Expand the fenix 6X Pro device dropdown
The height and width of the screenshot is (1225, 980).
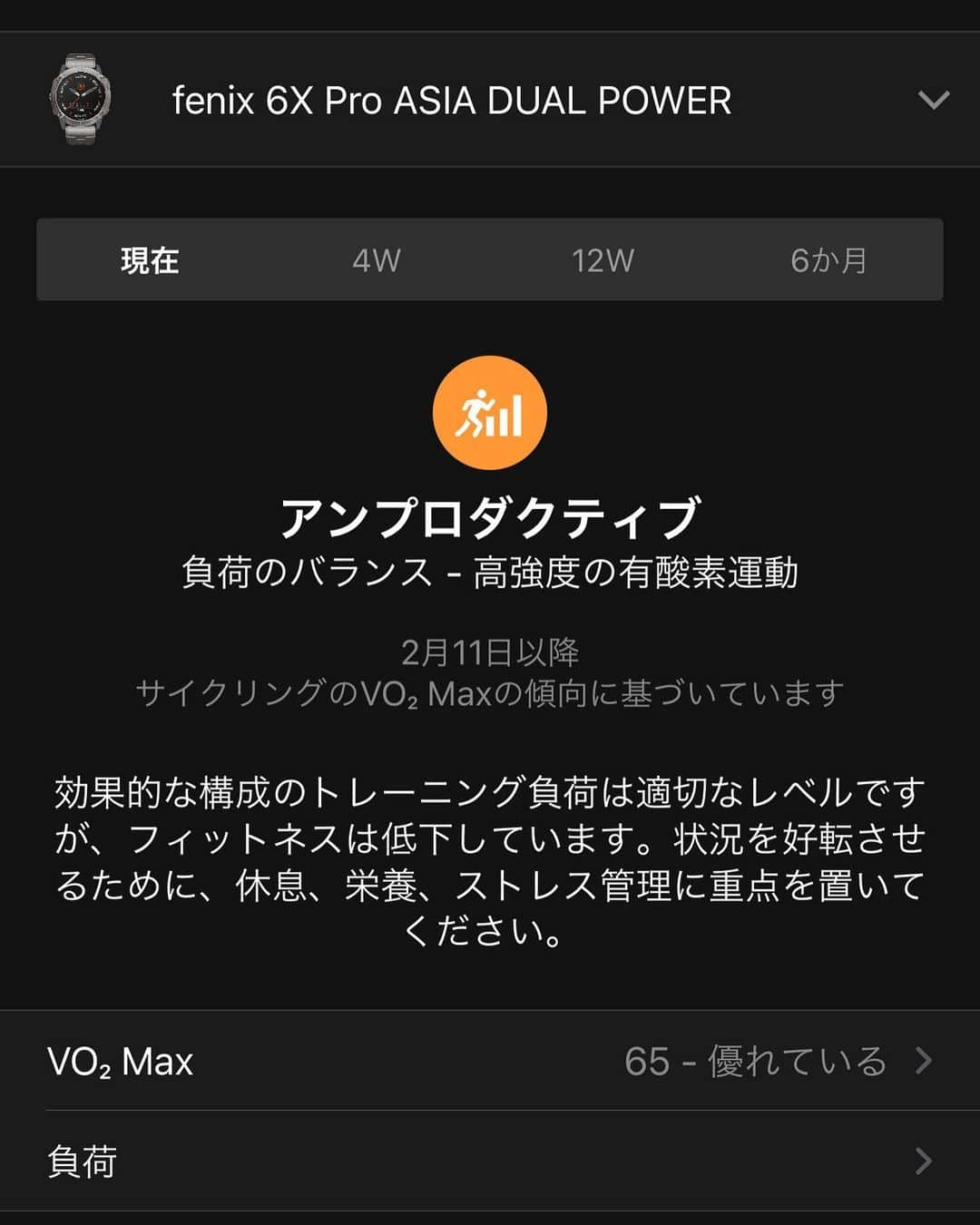pyautogui.click(x=933, y=100)
